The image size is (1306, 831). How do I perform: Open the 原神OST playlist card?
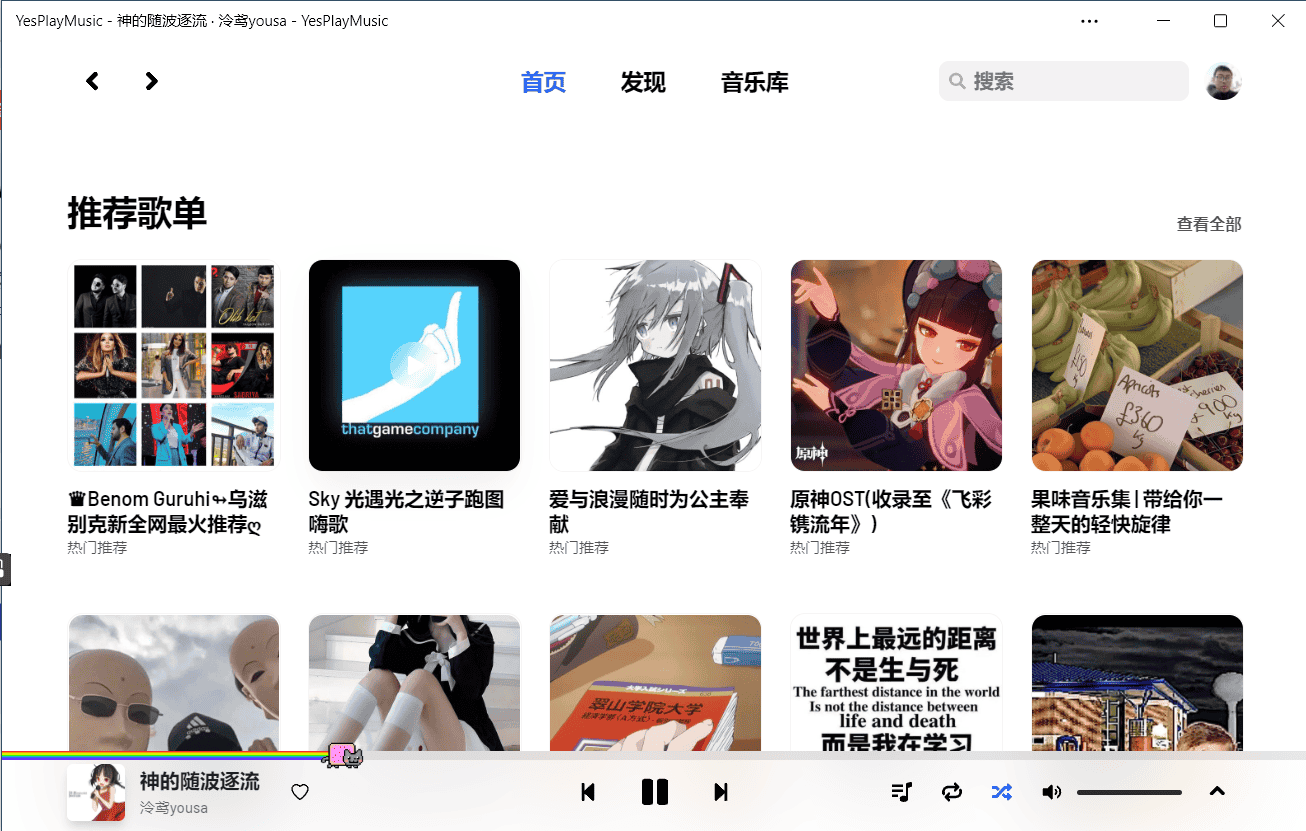tap(896, 365)
